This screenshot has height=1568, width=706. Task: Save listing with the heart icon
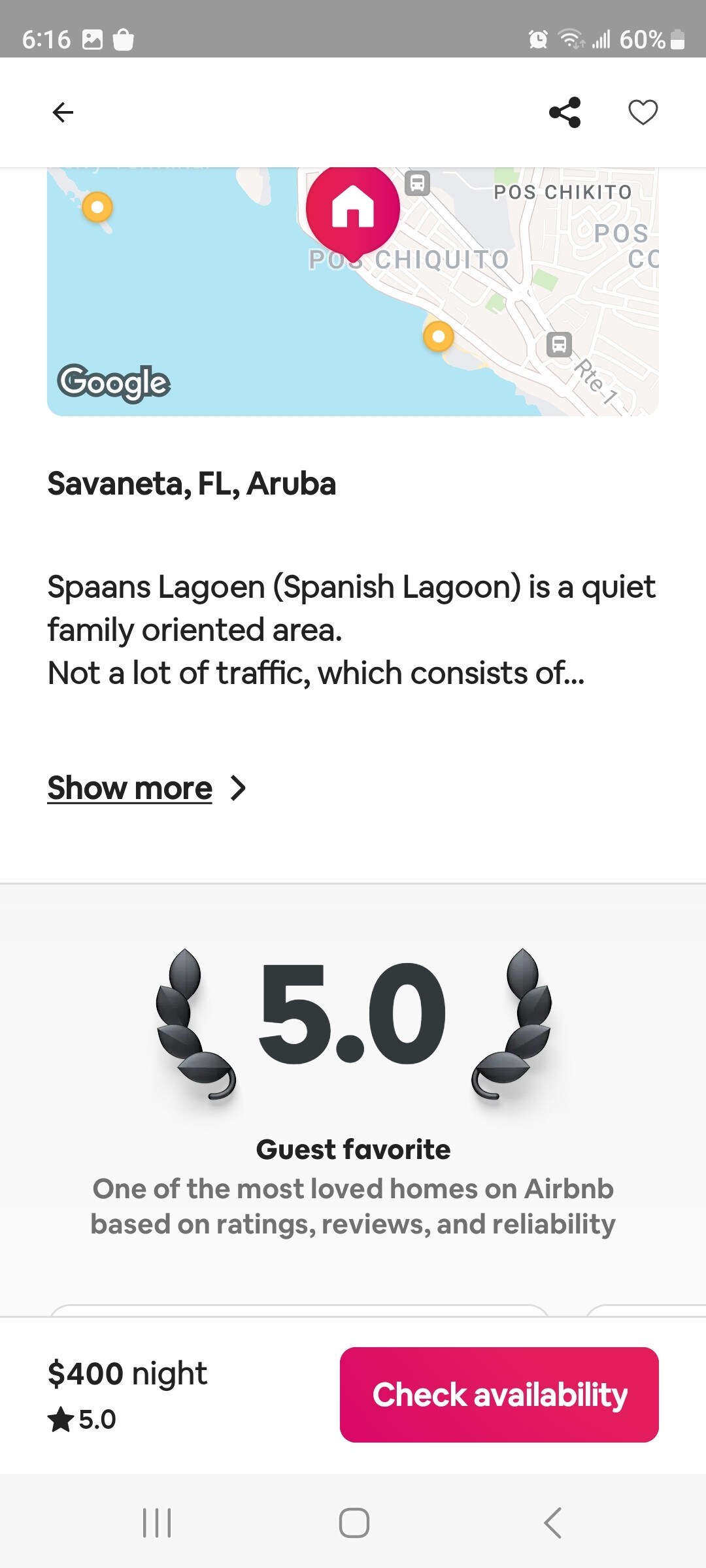pyautogui.click(x=643, y=112)
